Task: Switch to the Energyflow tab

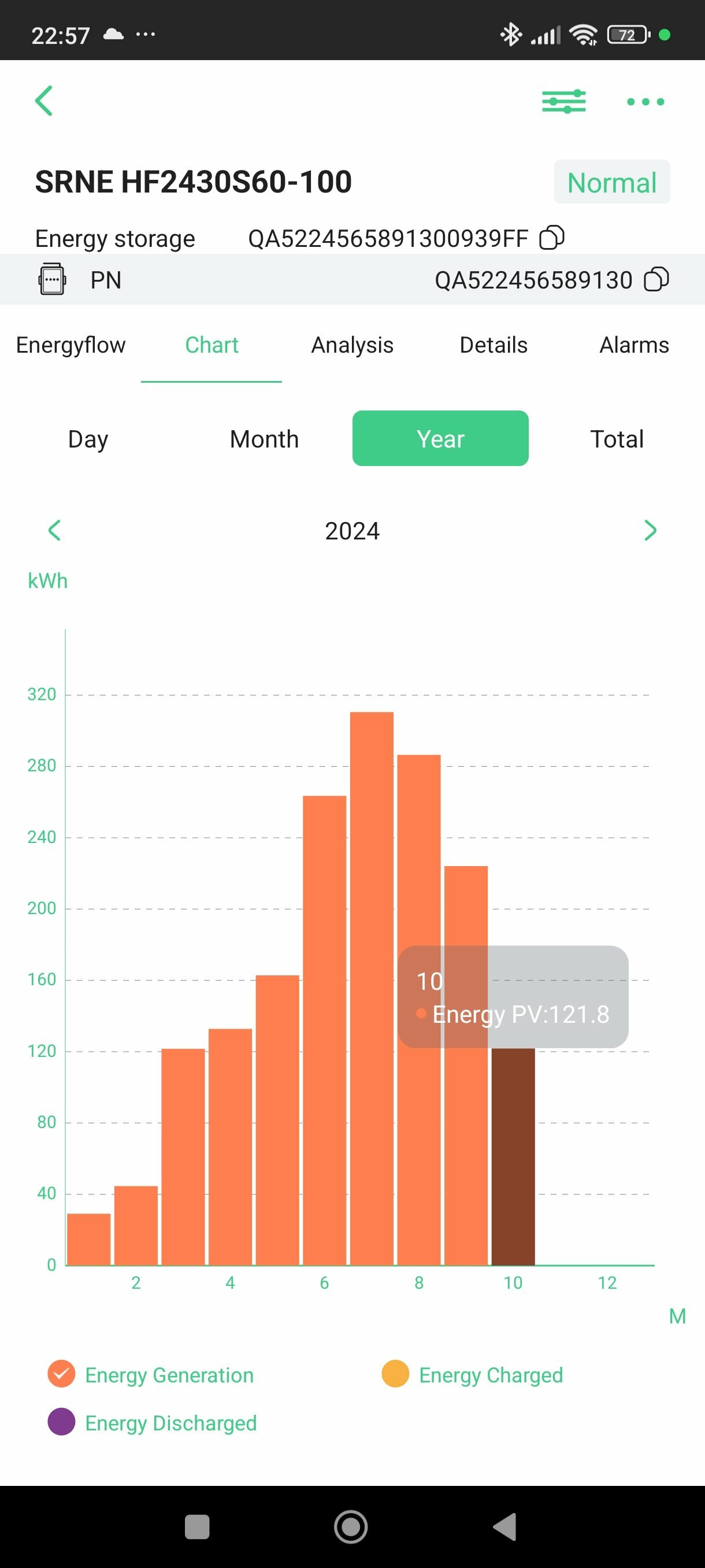Action: 70,345
